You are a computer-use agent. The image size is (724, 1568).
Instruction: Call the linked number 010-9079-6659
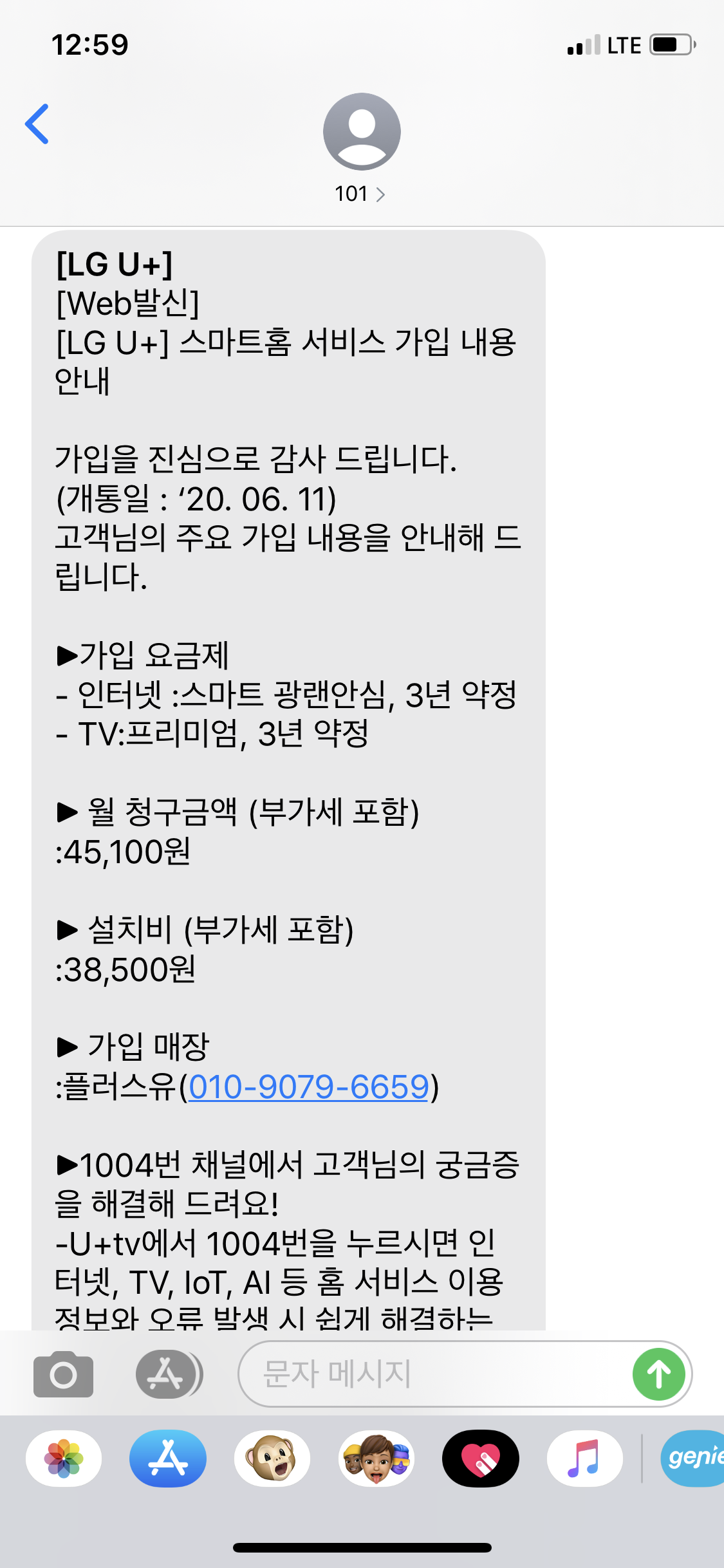(x=309, y=1088)
